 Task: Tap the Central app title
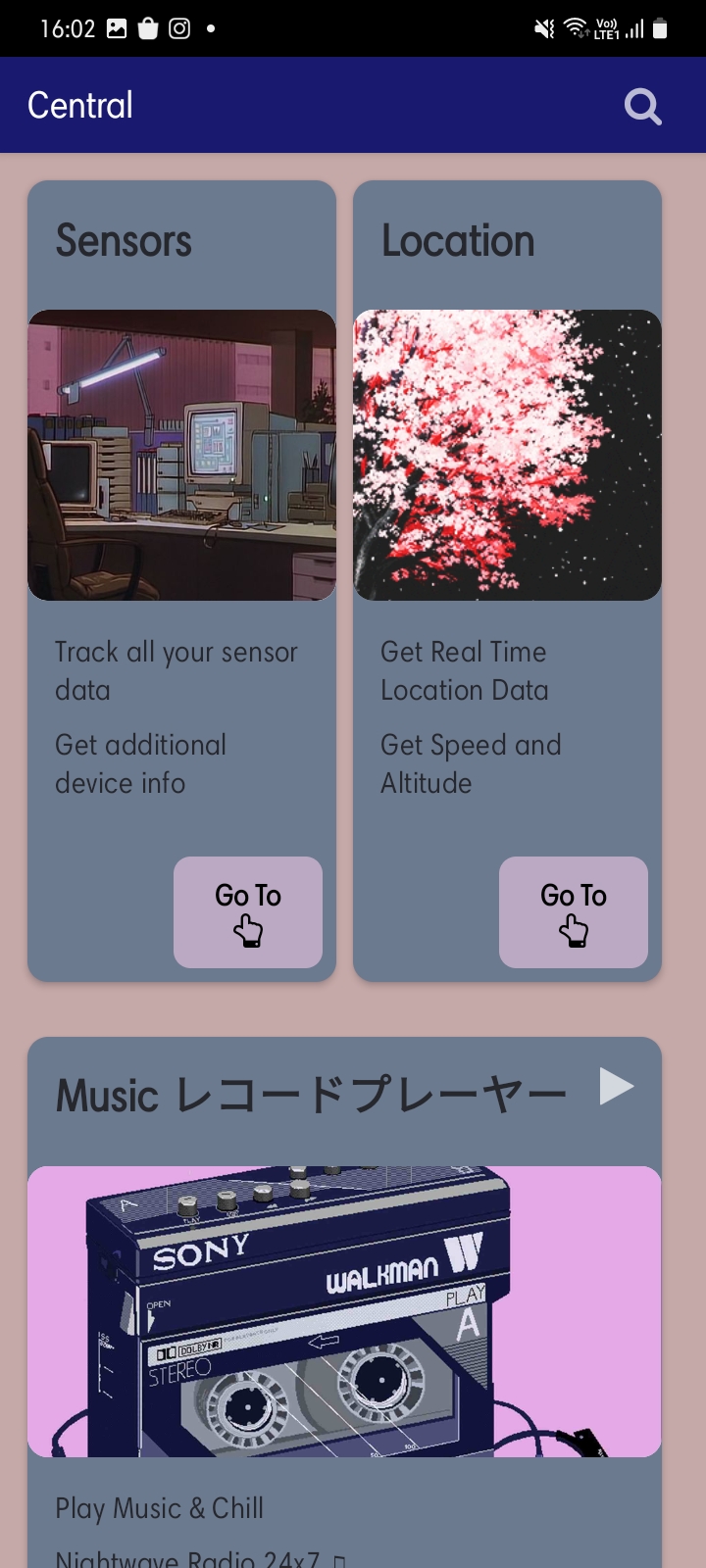(79, 105)
